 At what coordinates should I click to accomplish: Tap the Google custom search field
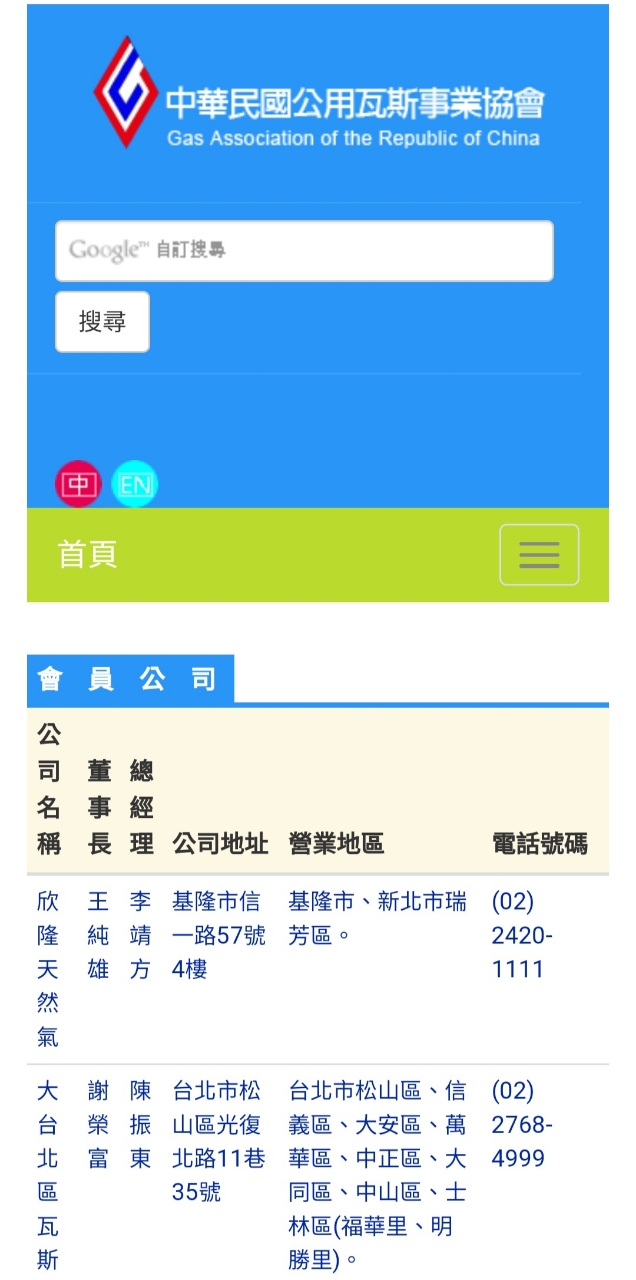click(303, 250)
